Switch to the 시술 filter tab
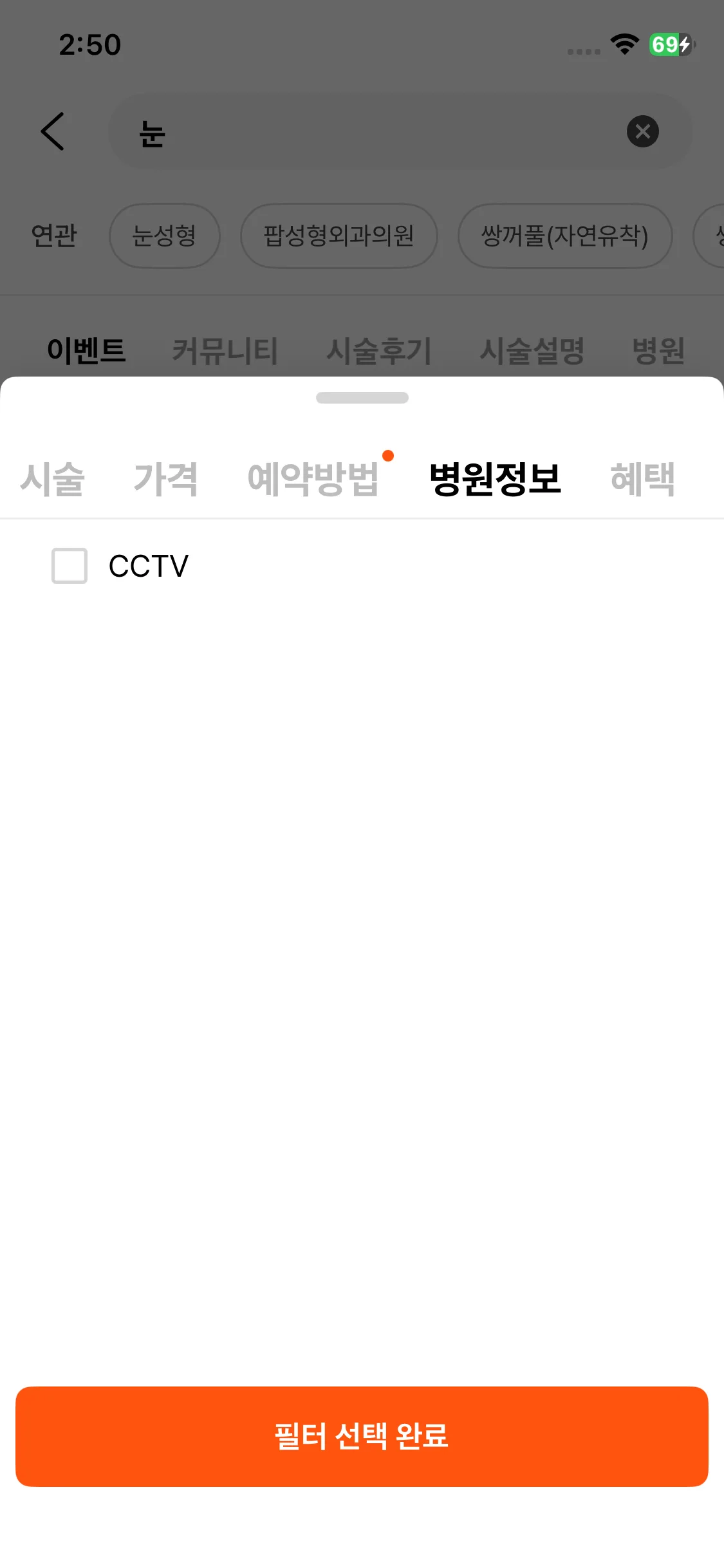 pyautogui.click(x=52, y=480)
